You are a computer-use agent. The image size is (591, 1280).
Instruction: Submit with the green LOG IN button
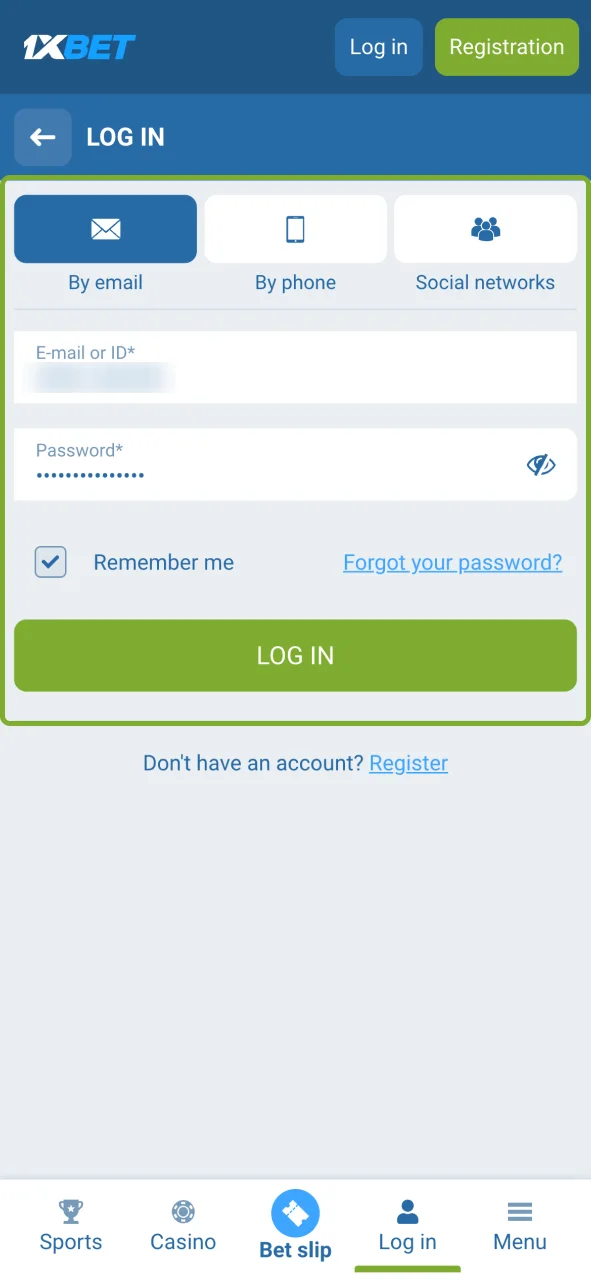295,656
